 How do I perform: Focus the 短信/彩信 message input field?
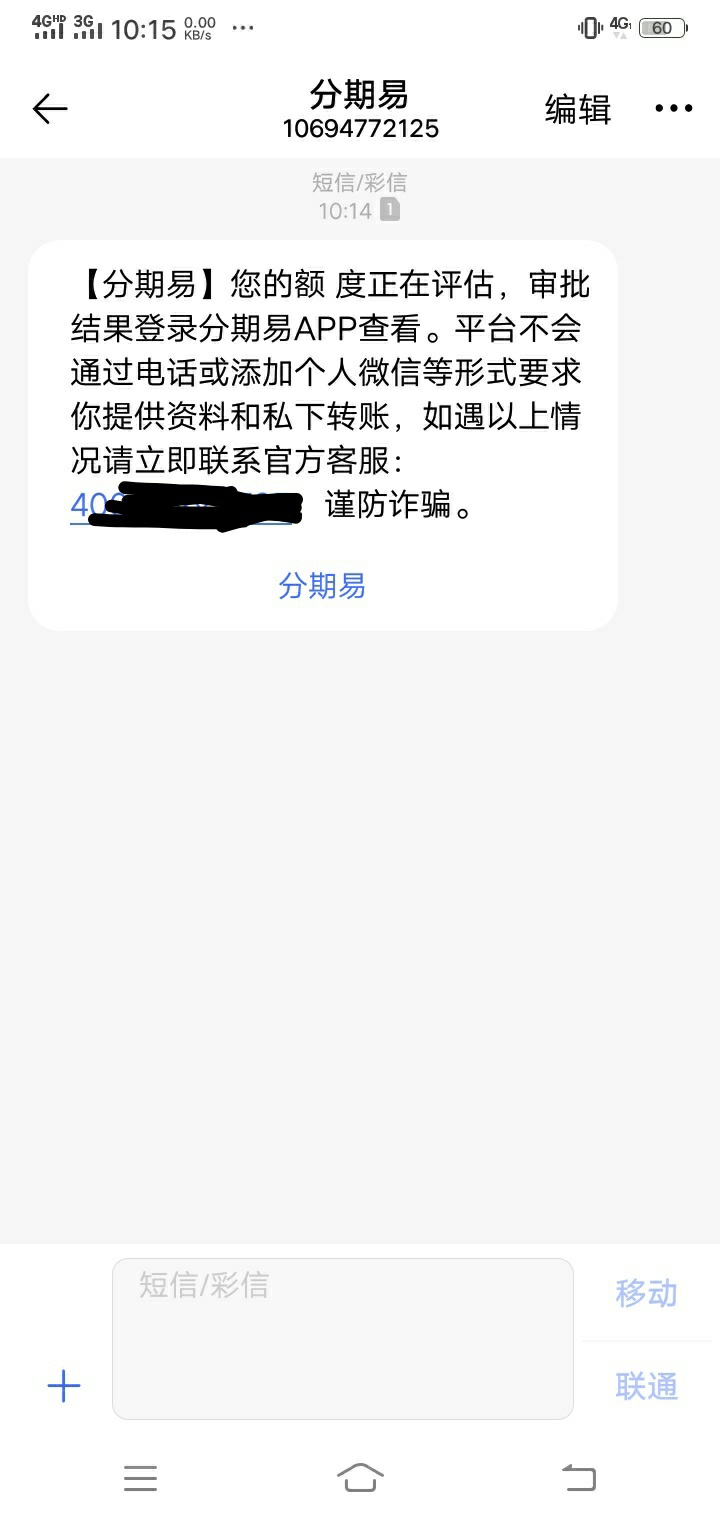click(x=343, y=1338)
